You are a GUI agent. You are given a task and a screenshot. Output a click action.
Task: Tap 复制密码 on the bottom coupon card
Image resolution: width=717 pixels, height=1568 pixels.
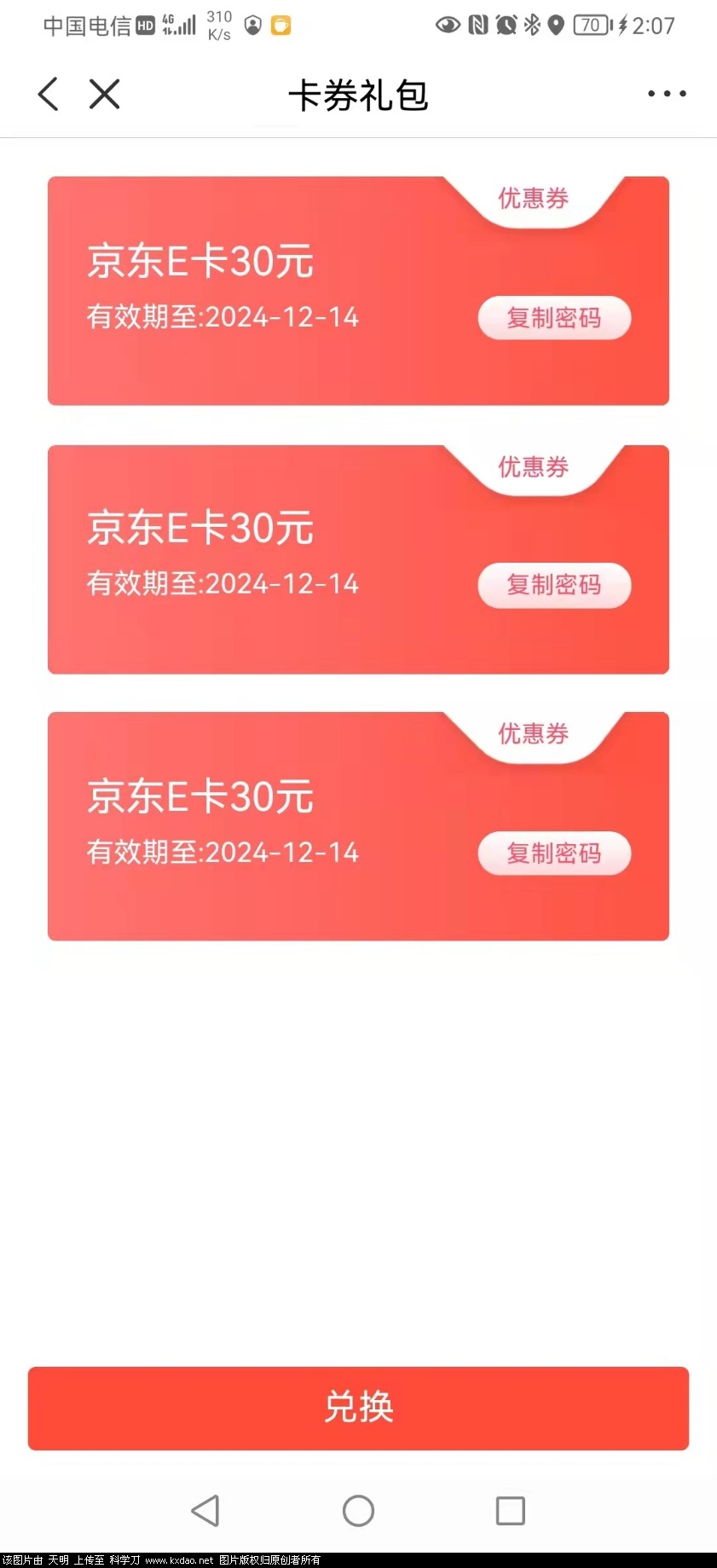554,853
